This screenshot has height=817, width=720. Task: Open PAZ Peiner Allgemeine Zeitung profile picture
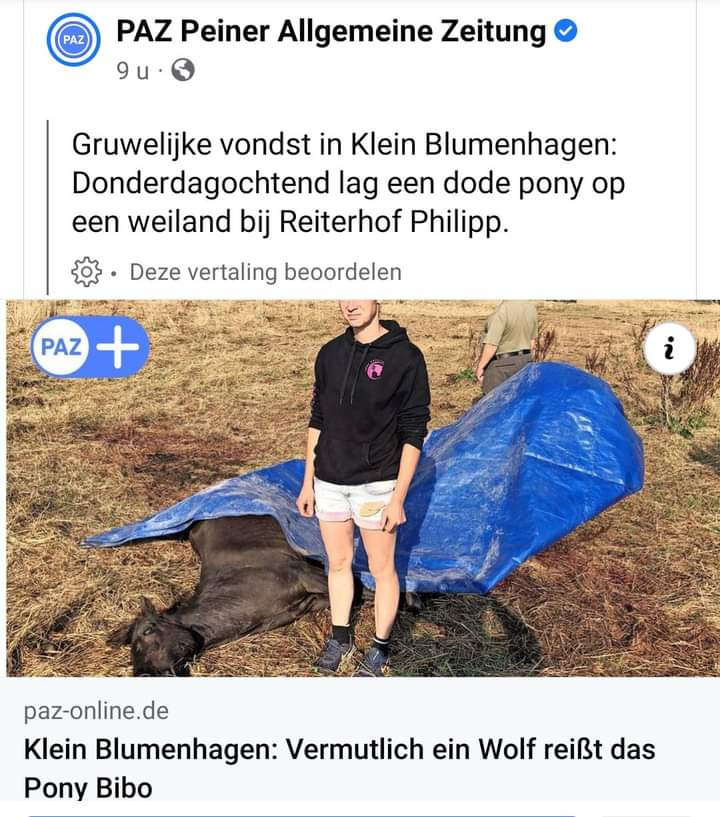[74, 41]
